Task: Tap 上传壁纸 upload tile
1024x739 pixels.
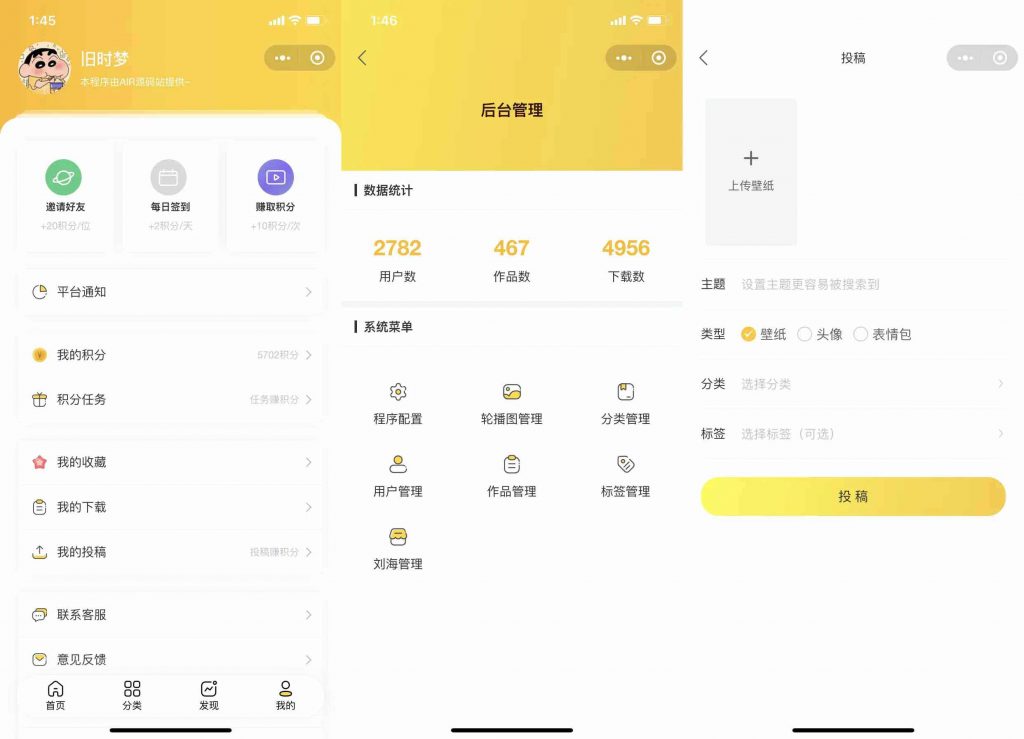Action: pyautogui.click(x=751, y=171)
